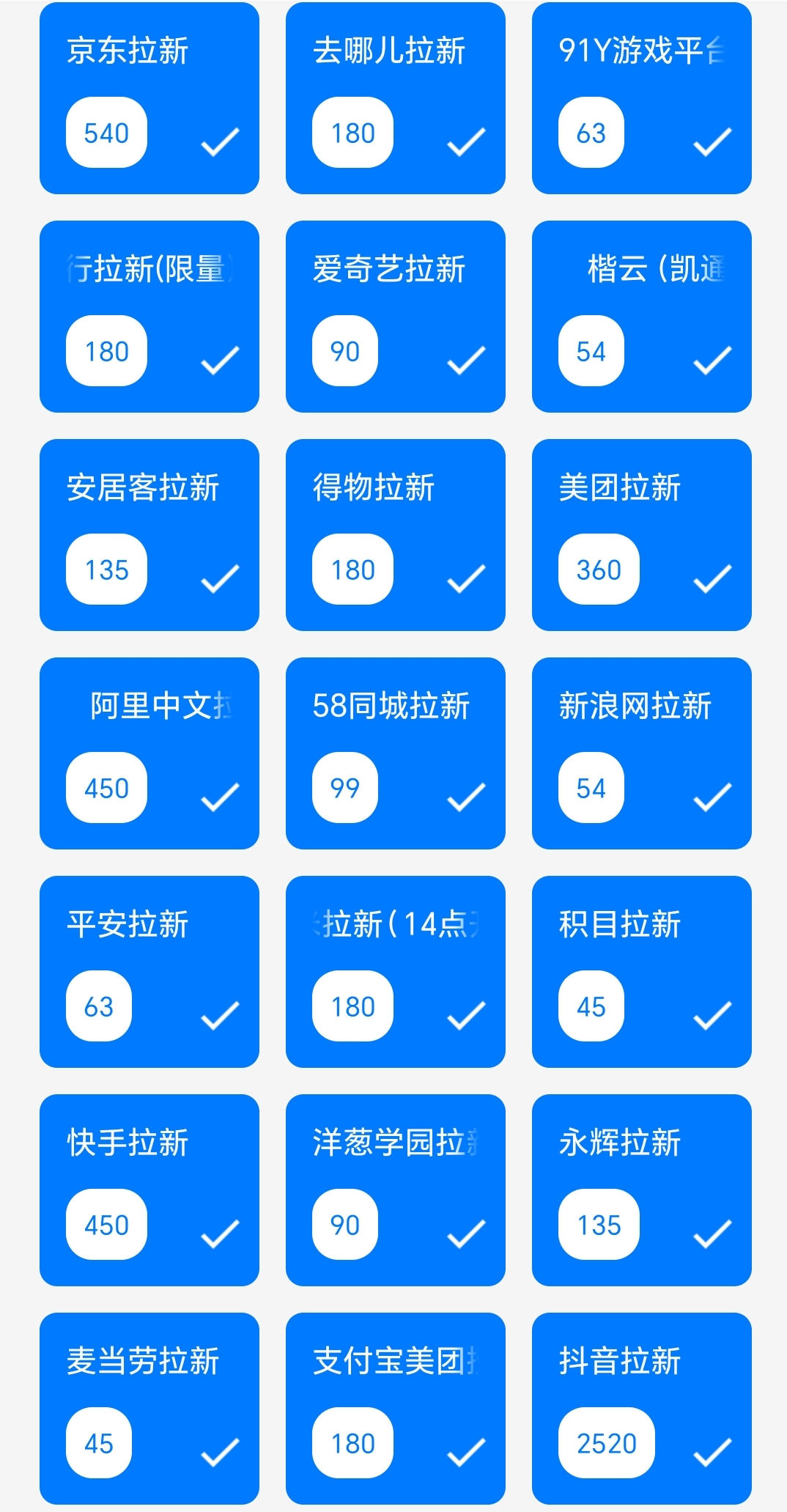The image size is (787, 1512).
Task: Choose the 新浪网拉新 card
Action: 642,753
